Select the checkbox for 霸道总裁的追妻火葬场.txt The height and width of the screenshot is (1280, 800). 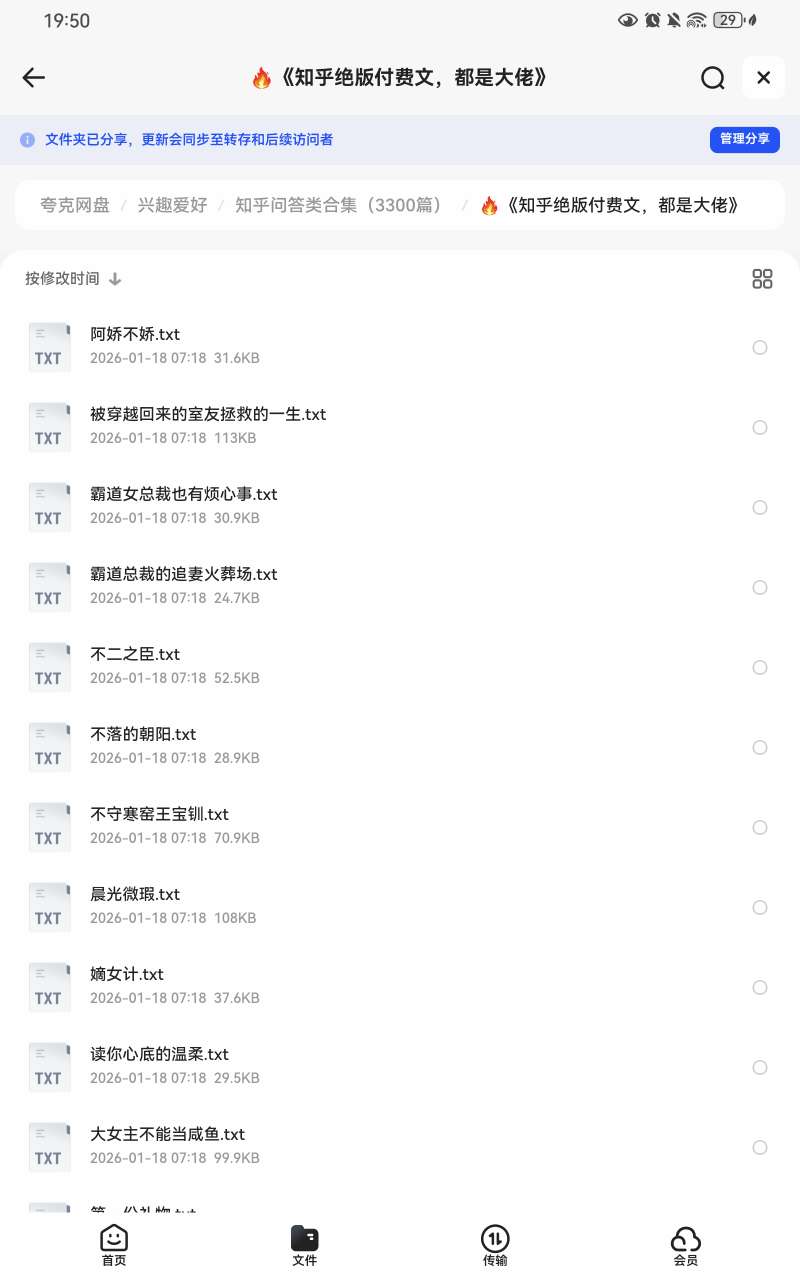coord(760,587)
